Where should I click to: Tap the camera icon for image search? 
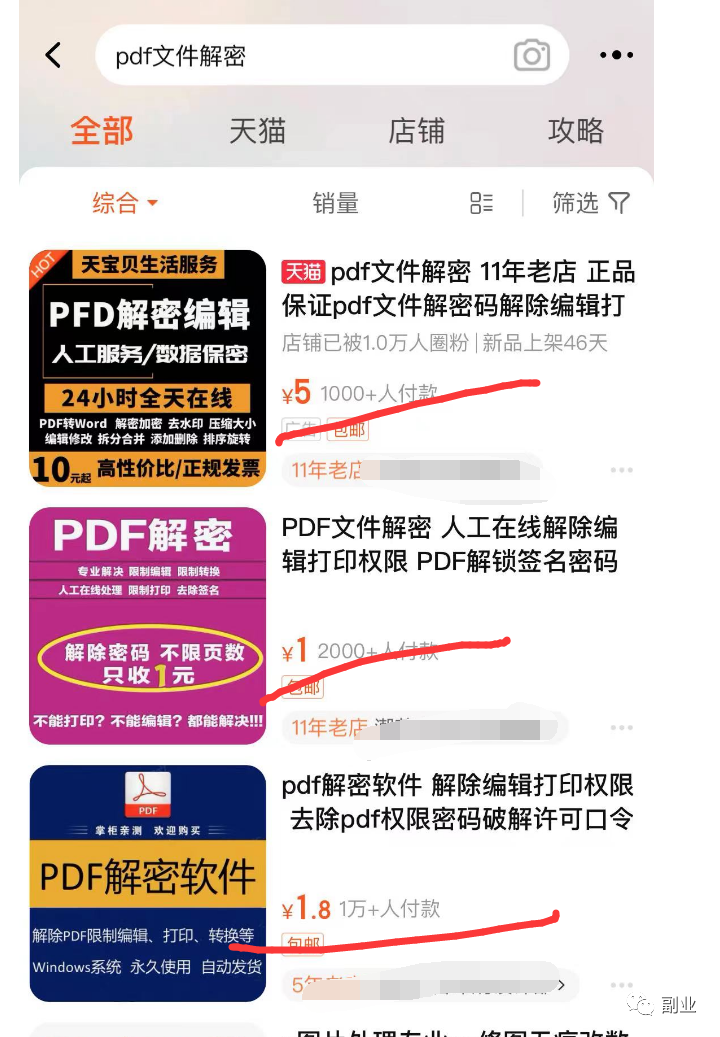coord(531,55)
